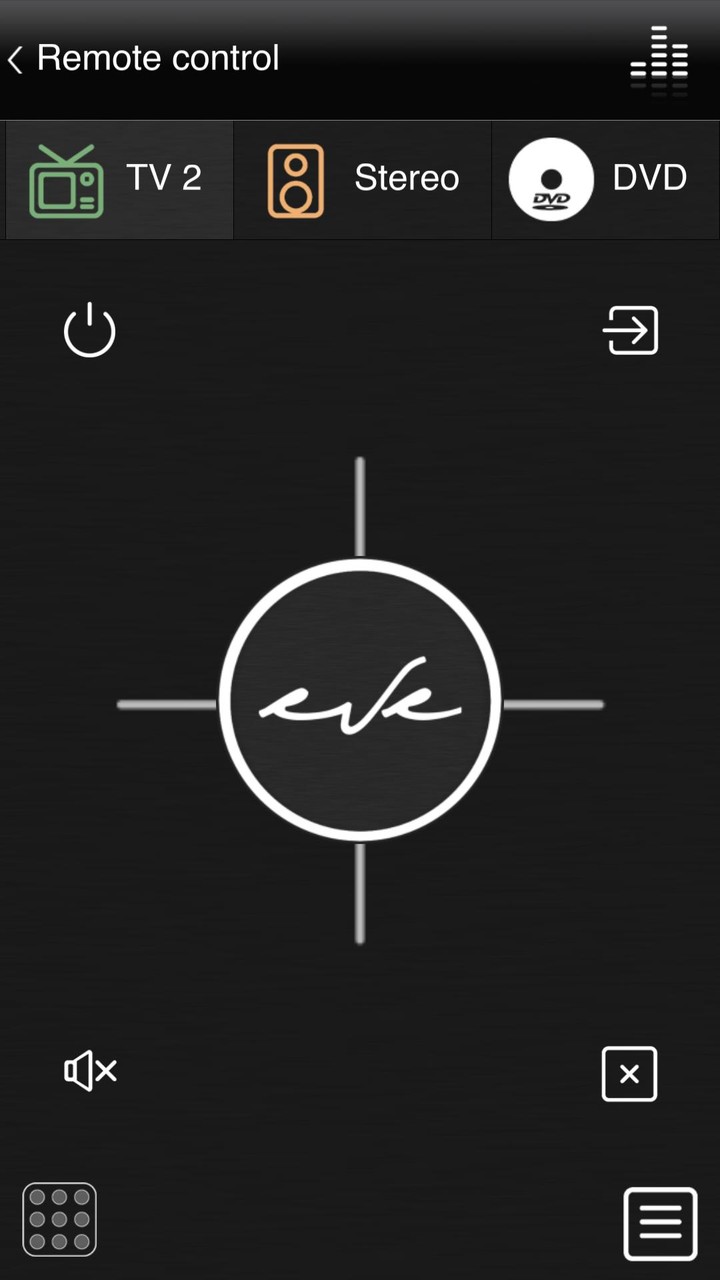Open the numeric keypad grid
Screen dimensions: 720x1280
pyautogui.click(x=59, y=1219)
